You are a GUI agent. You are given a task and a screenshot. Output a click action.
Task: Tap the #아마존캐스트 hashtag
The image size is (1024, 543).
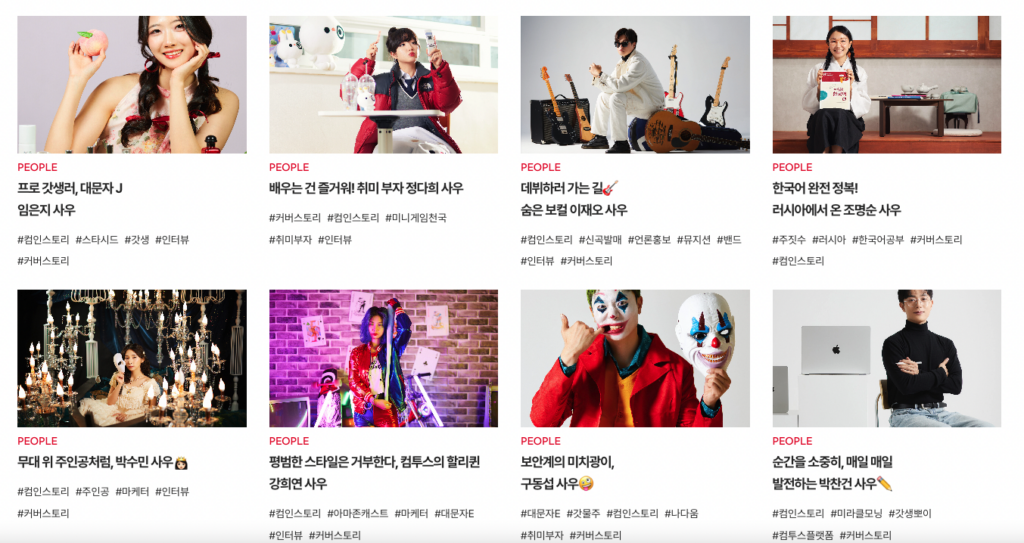(x=357, y=514)
